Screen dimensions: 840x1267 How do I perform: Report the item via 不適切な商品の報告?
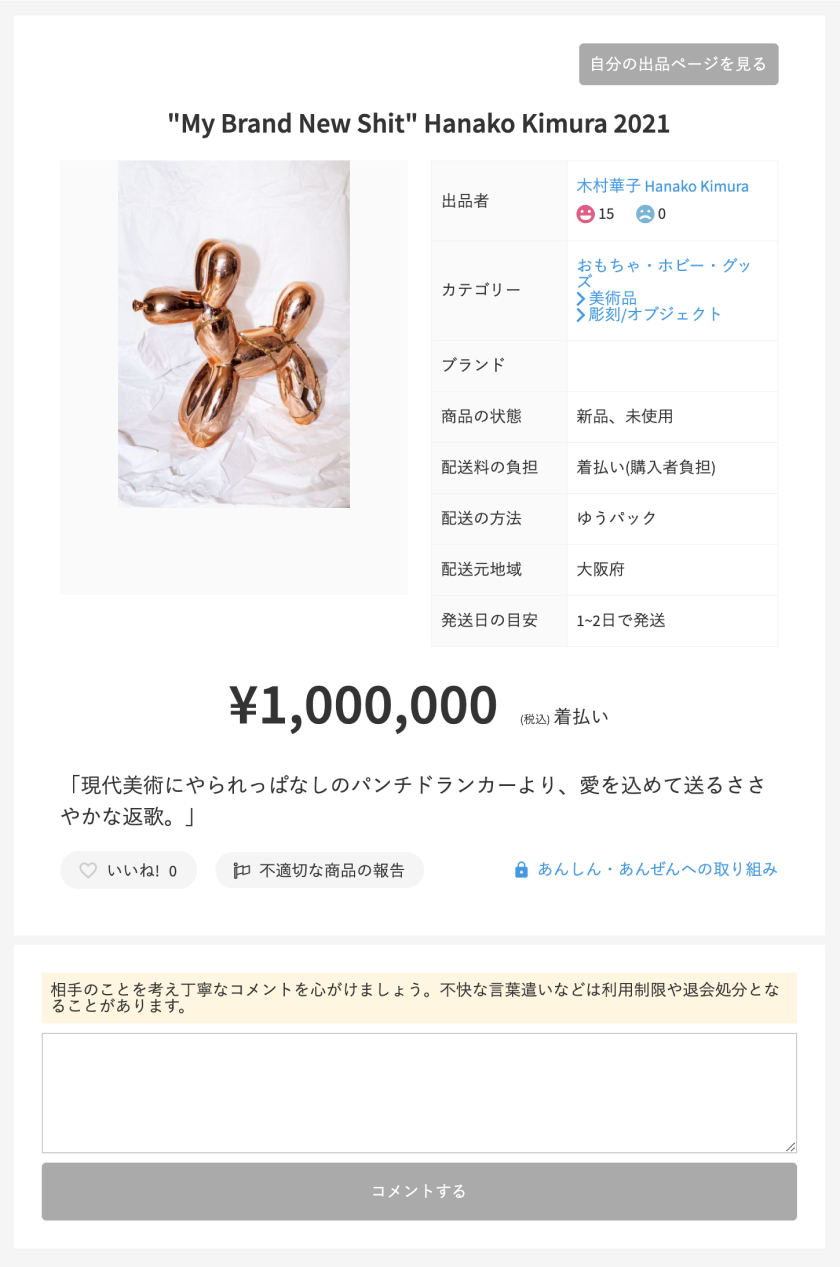(319, 870)
